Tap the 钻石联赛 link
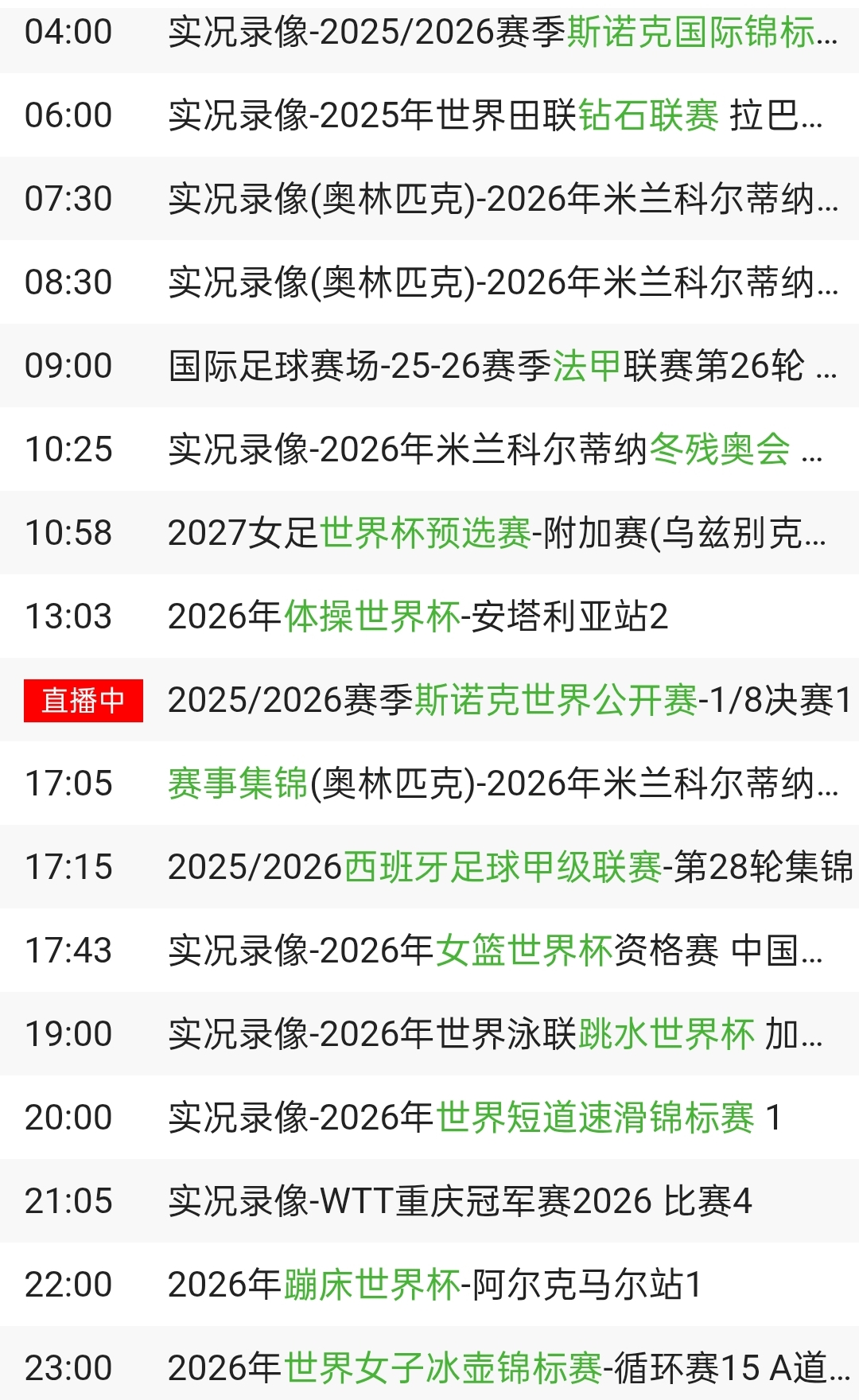859x1400 pixels. pyautogui.click(x=648, y=116)
